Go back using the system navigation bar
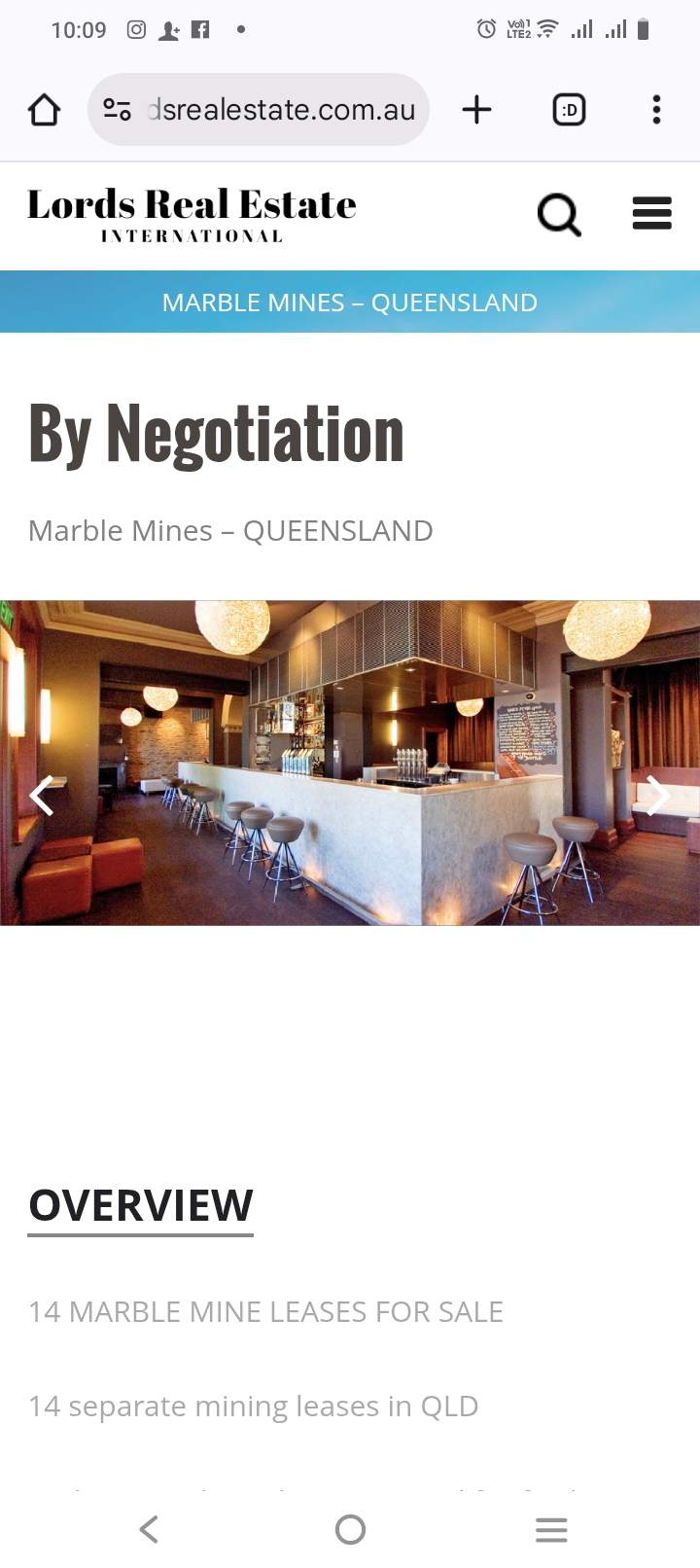 [x=149, y=1529]
